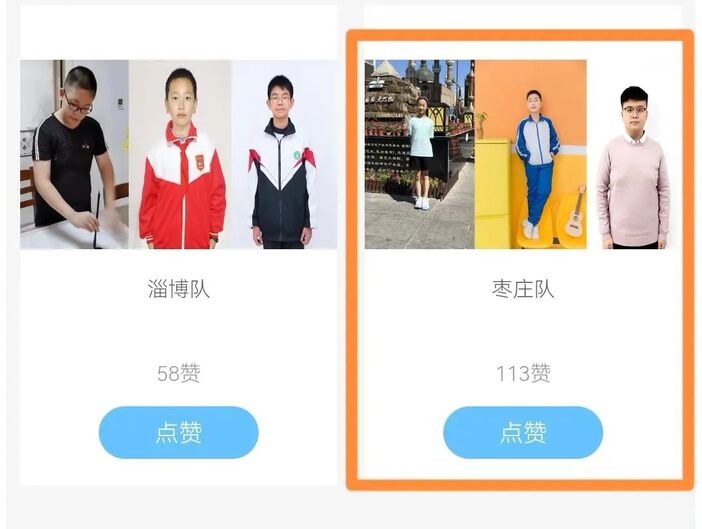Give 枣庄队 a 点赞 vote

(x=522, y=432)
